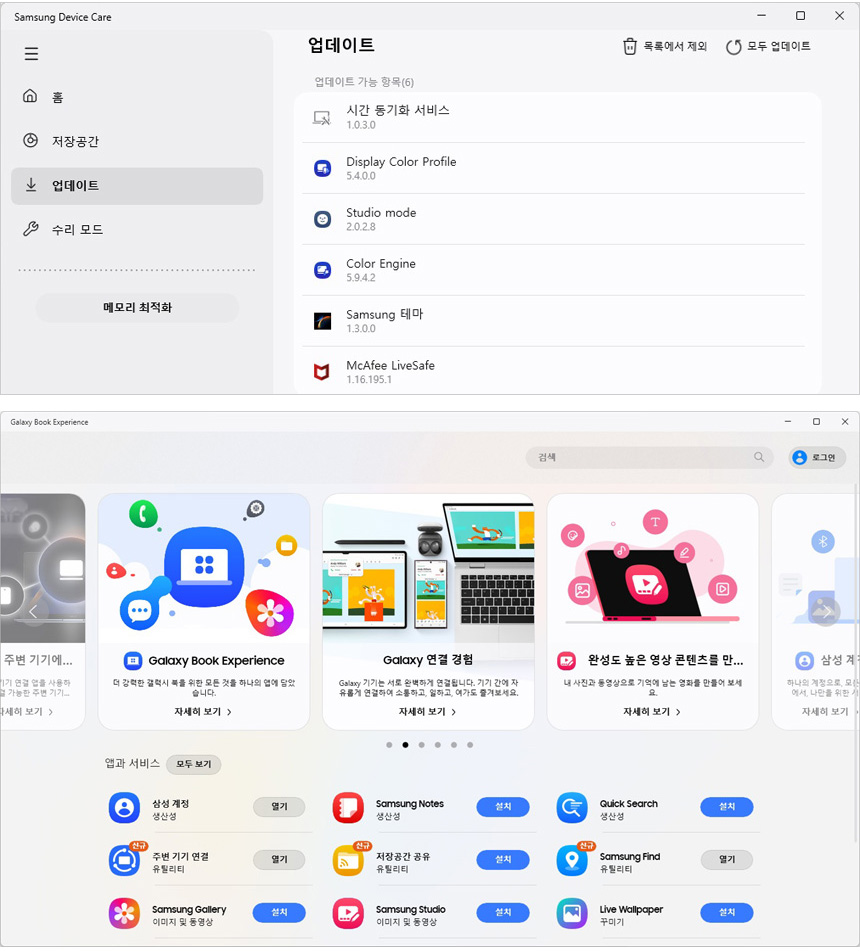This screenshot has height=951, width=860.
Task: Close the Samsung Device Care window
Action: (840, 16)
